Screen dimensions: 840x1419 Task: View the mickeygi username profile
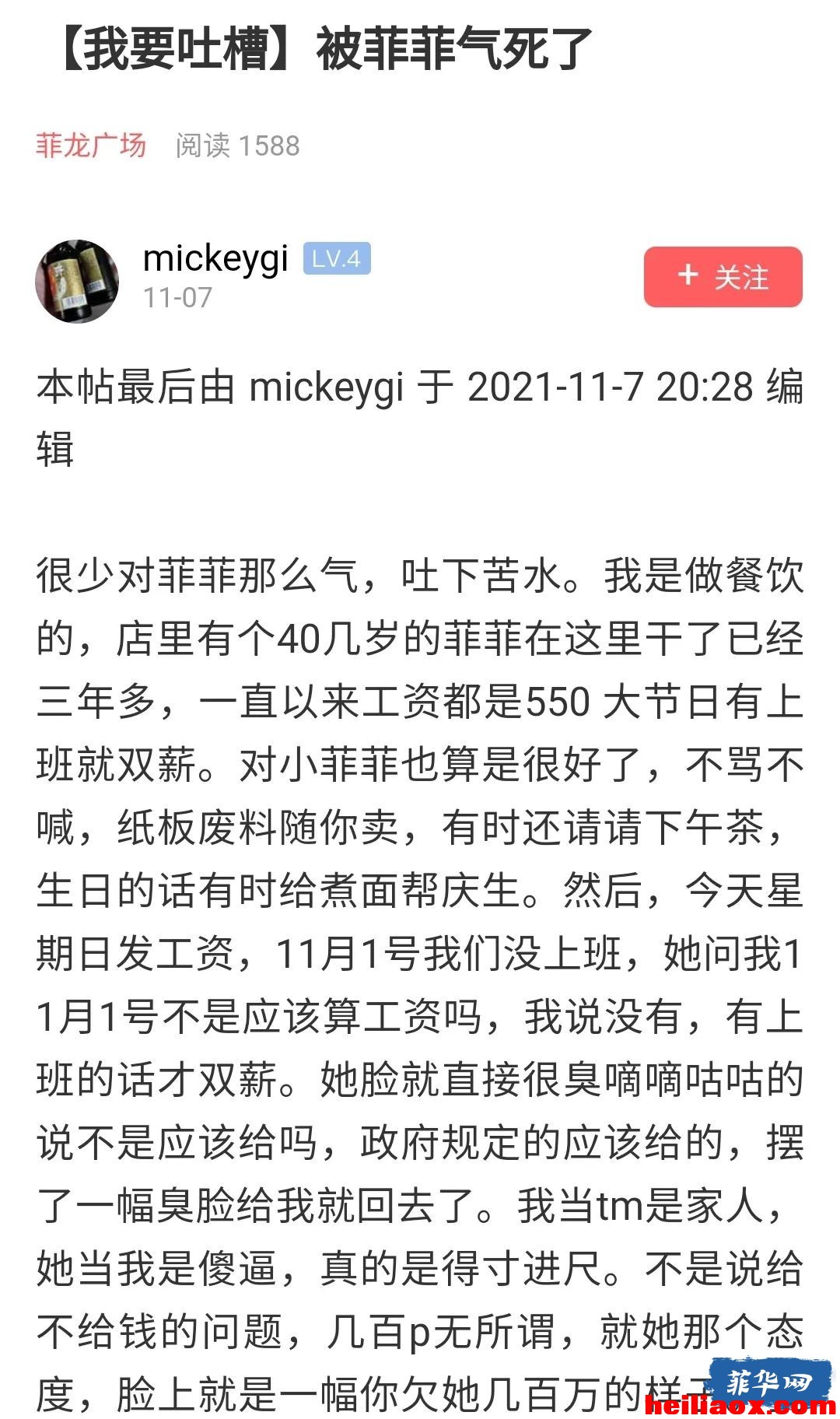pyautogui.click(x=215, y=259)
